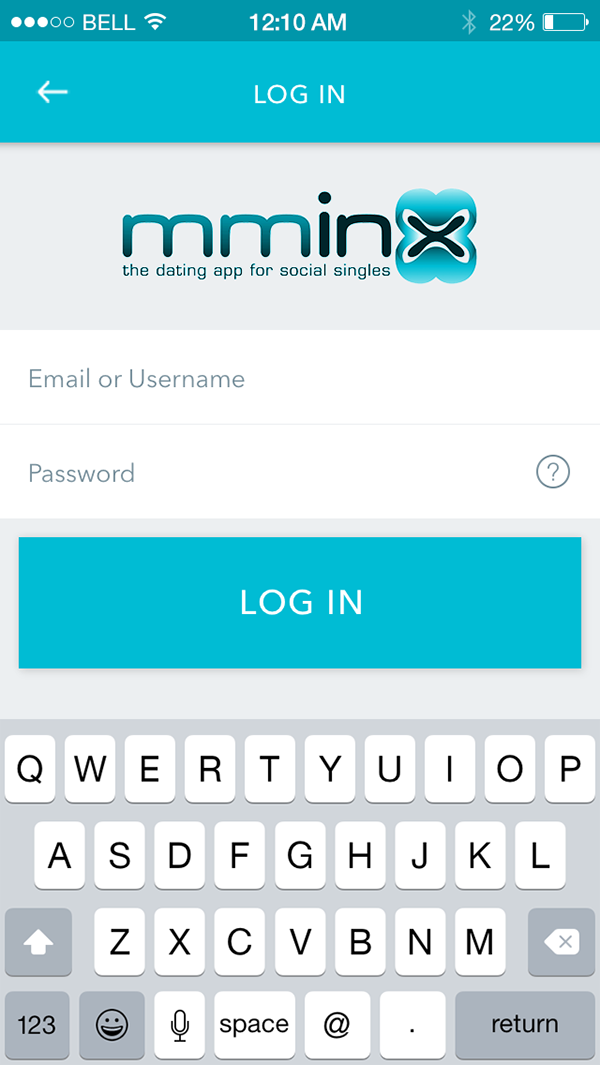Open the password help question mark
600x1065 pixels.
click(x=552, y=471)
